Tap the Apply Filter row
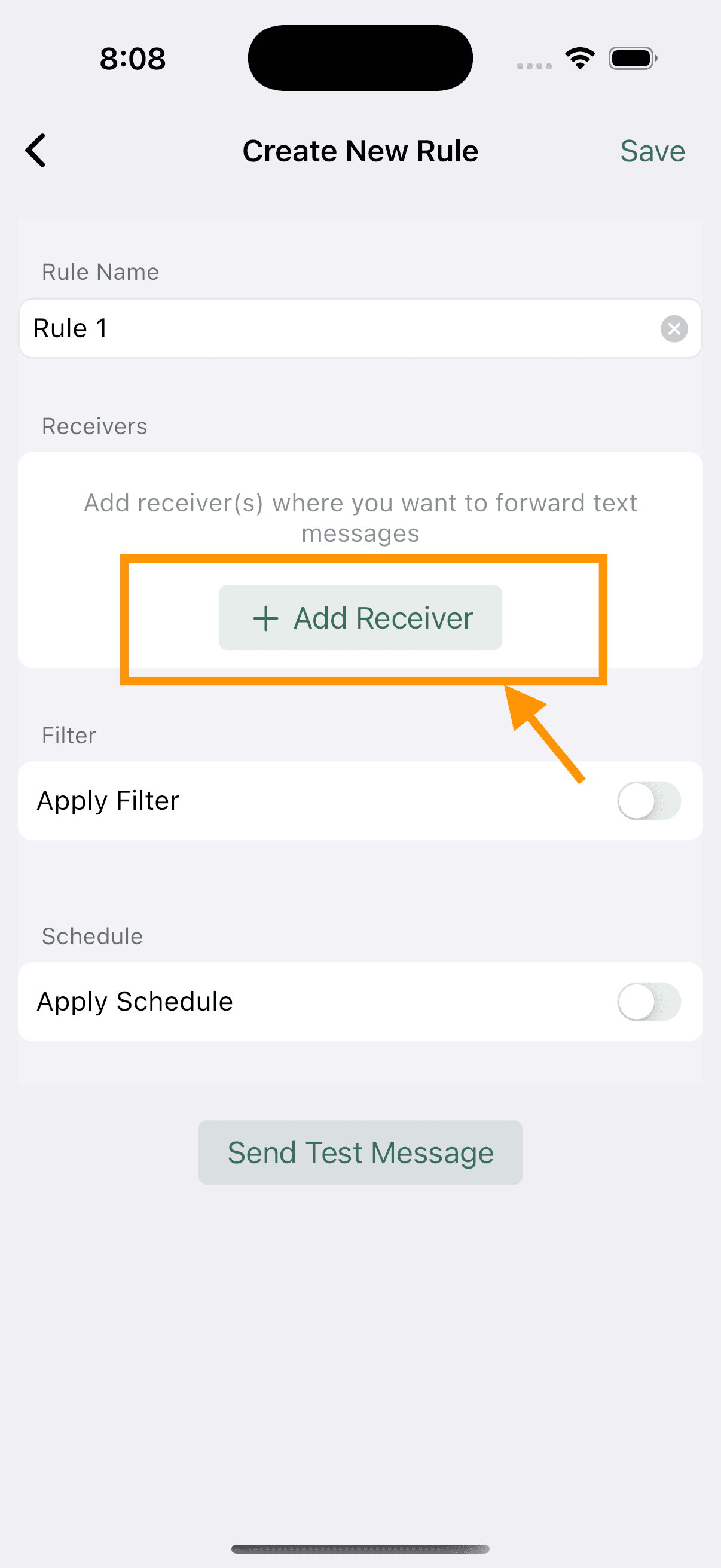The width and height of the screenshot is (721, 1568). tap(243, 801)
